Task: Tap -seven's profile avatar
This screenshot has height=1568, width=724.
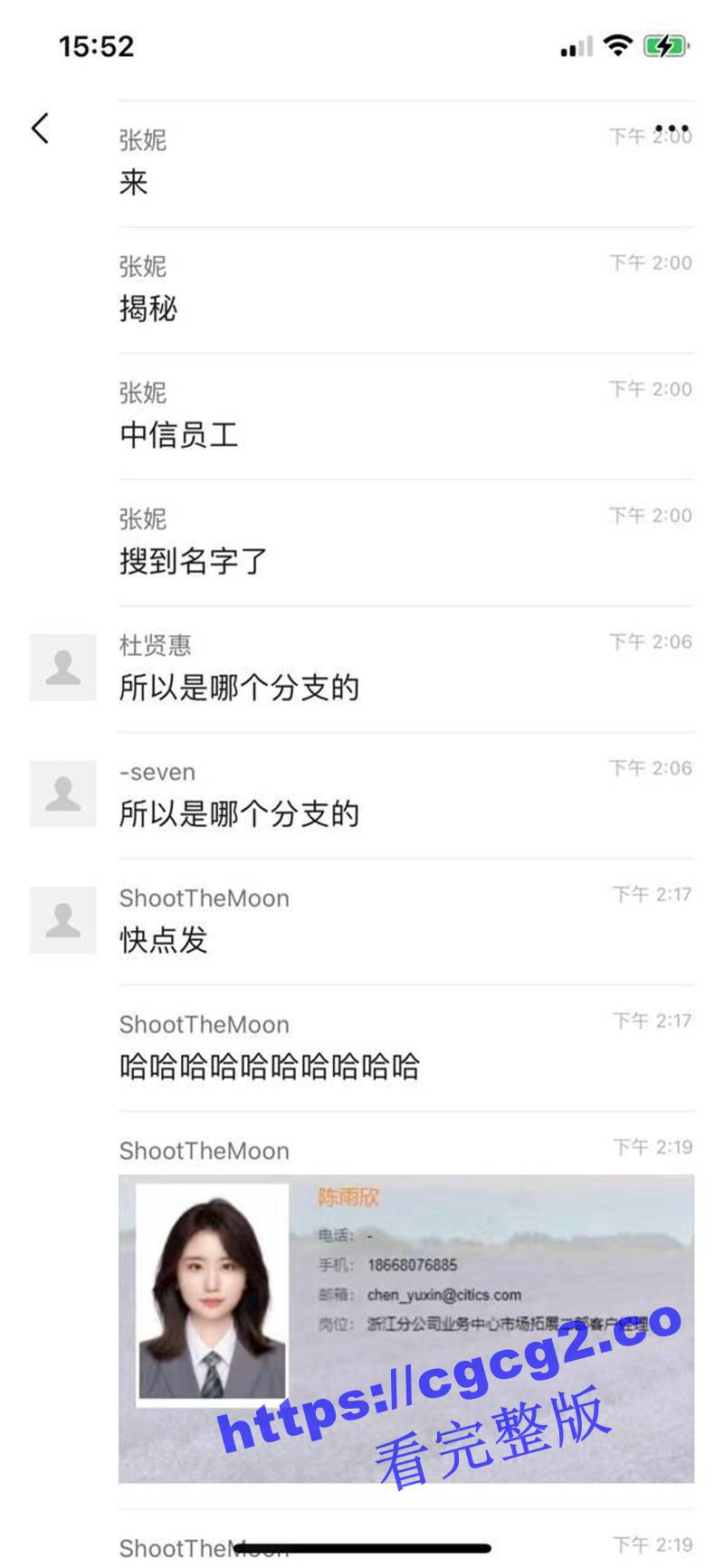Action: [63, 794]
